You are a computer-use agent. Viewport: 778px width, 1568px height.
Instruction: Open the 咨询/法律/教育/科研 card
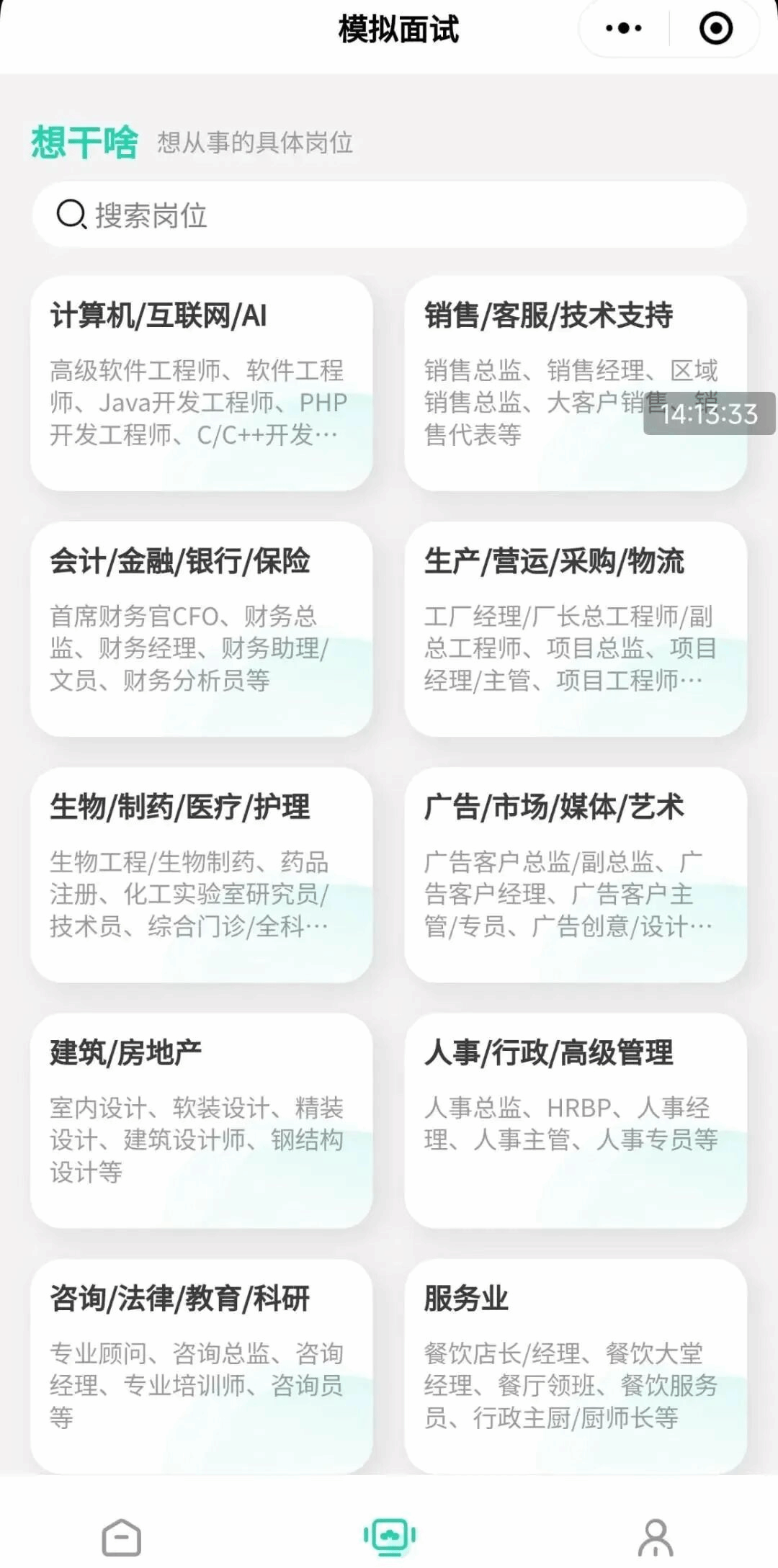tap(202, 1366)
